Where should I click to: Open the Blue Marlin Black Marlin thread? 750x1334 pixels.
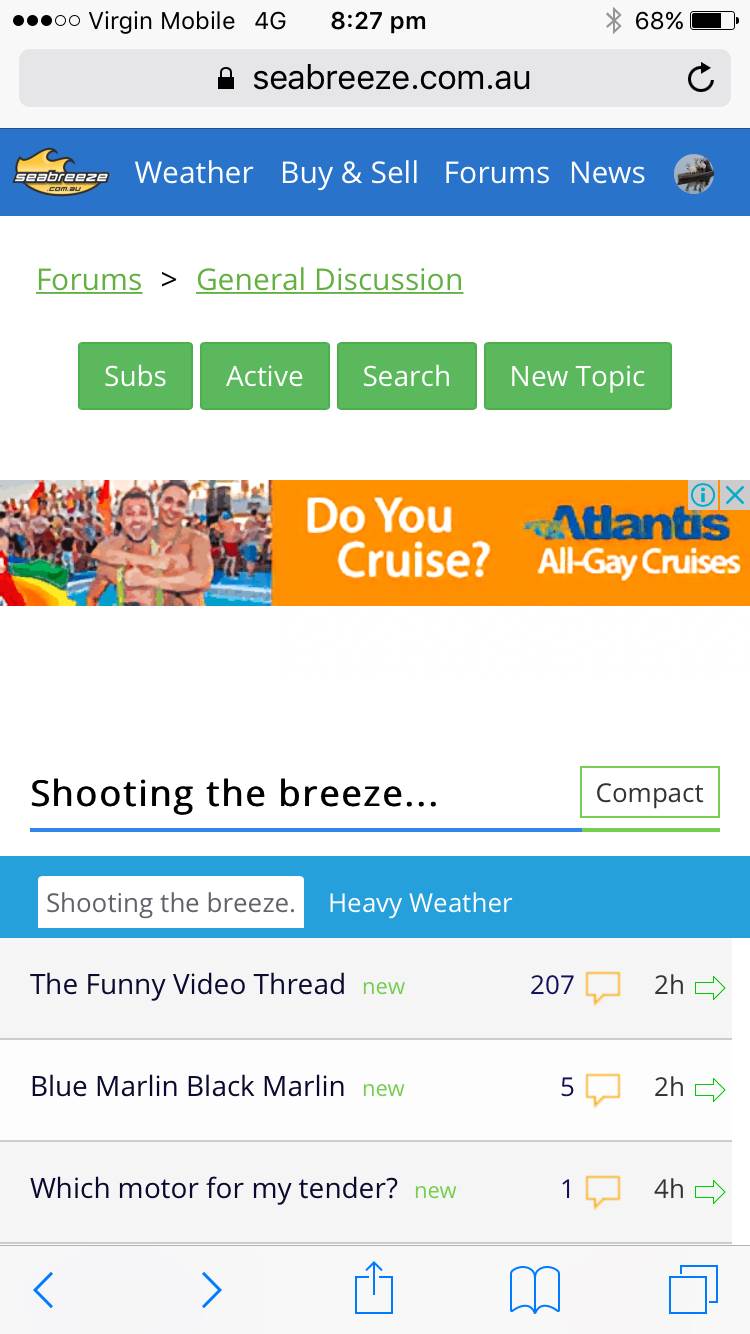187,1087
